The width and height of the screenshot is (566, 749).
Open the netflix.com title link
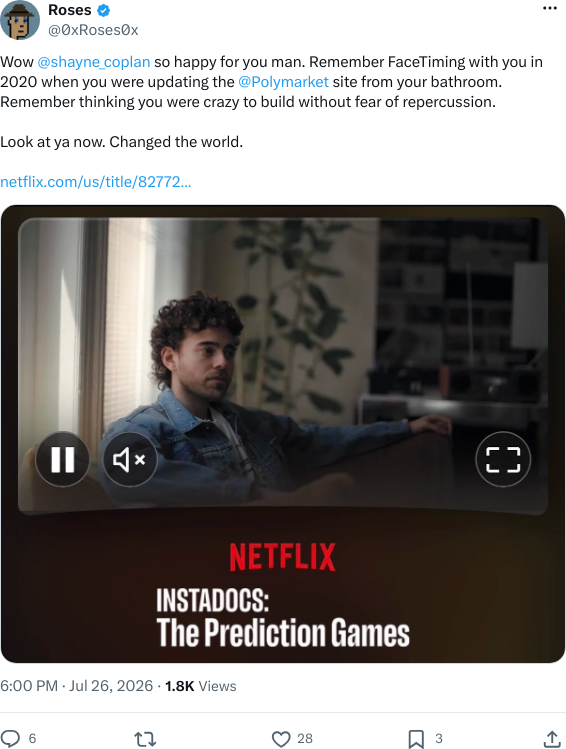96,182
